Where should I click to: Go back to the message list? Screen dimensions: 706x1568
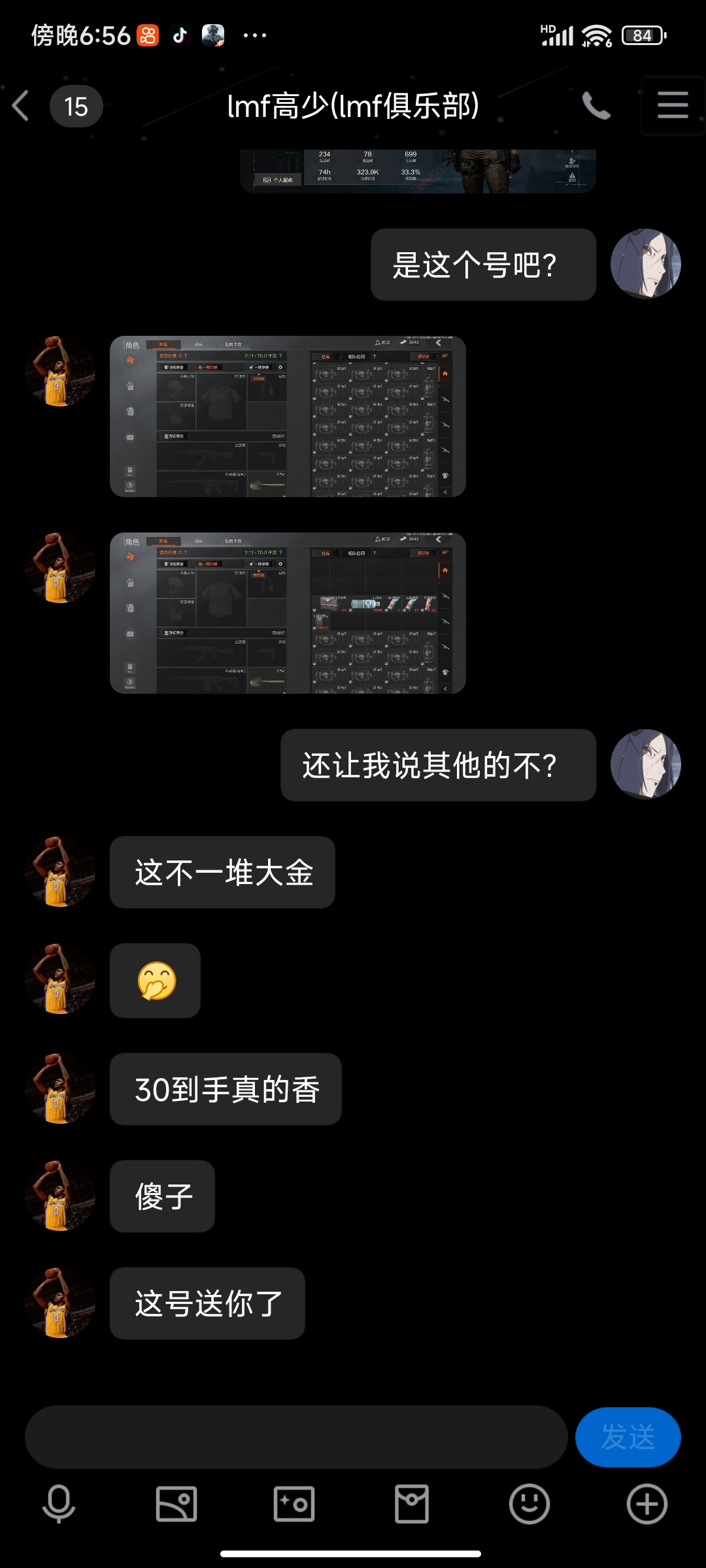pos(21,106)
